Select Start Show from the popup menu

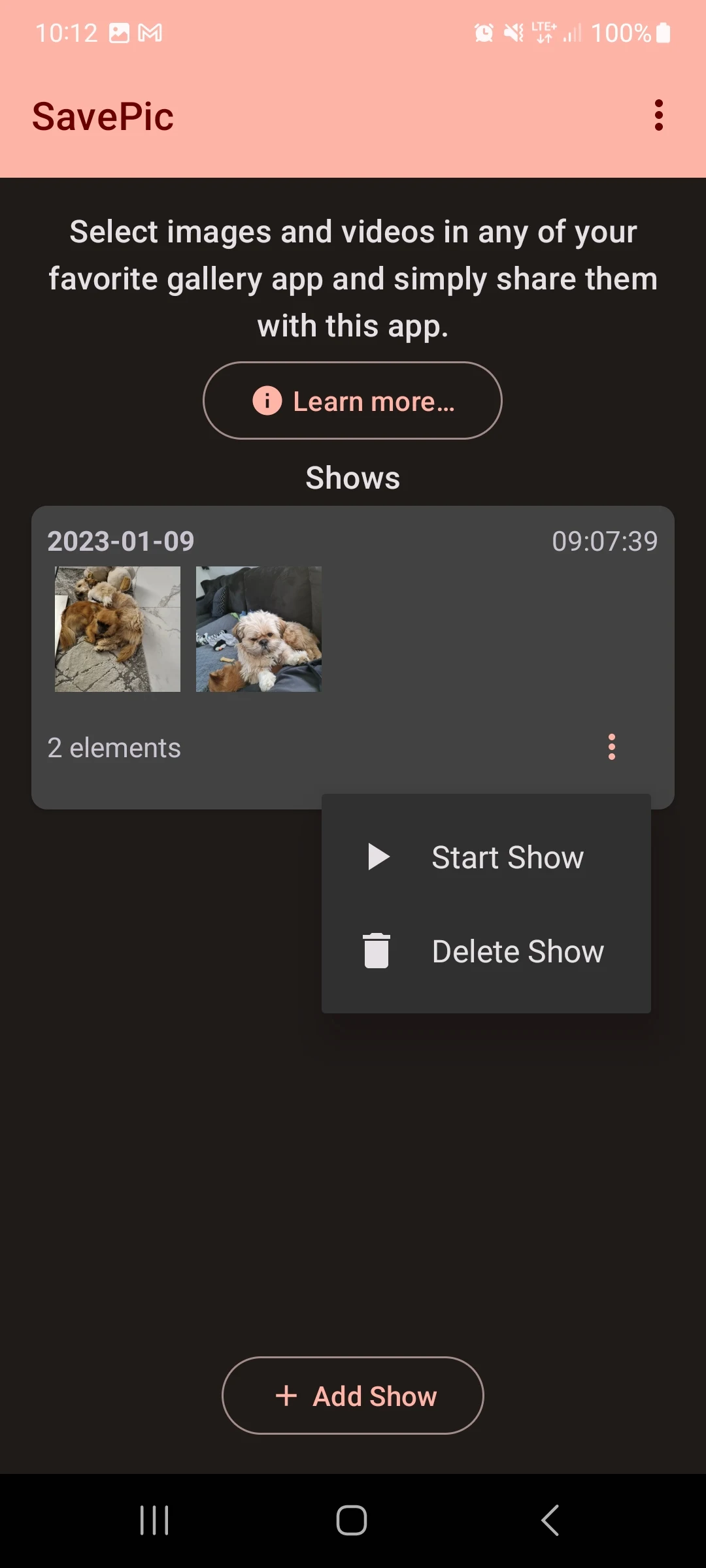[x=486, y=857]
